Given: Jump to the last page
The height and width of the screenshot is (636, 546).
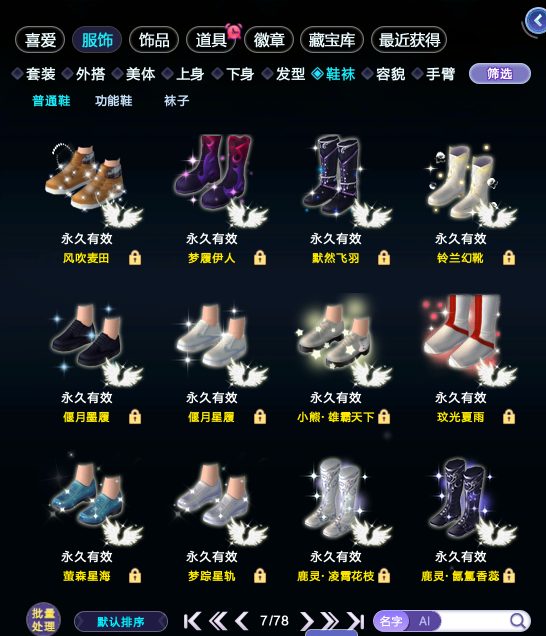Looking at the screenshot, I should pos(356,621).
